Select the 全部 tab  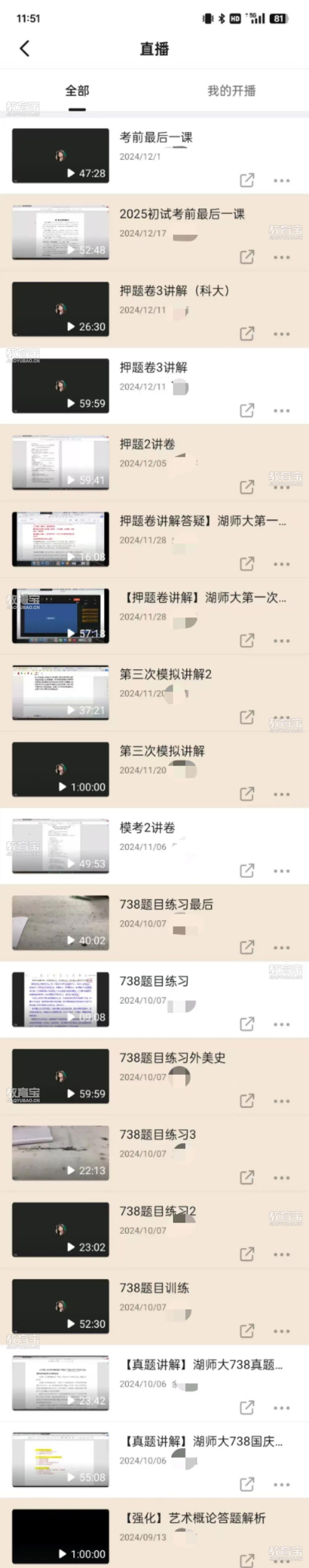[77, 91]
